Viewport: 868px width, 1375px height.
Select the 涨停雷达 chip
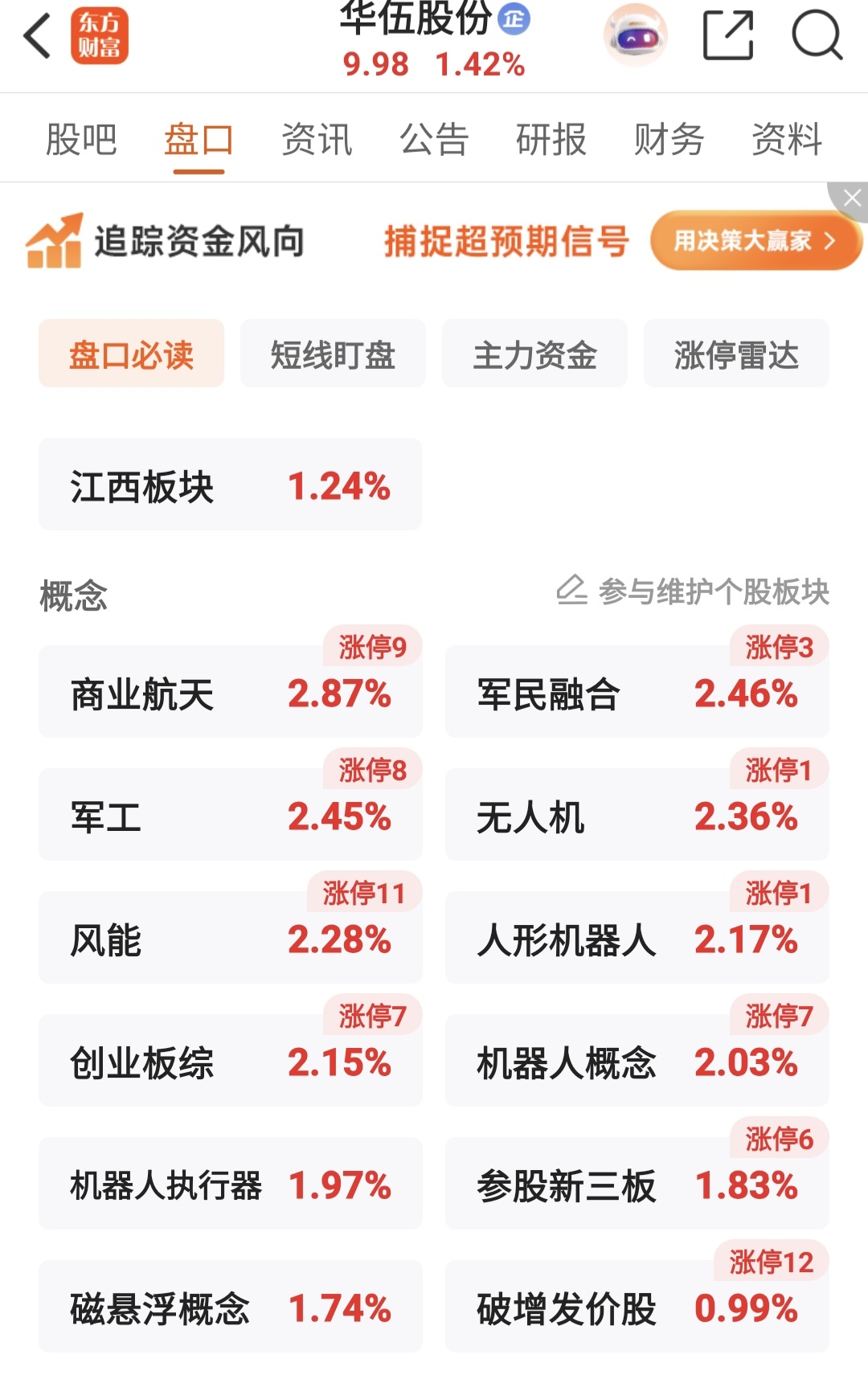click(x=736, y=354)
